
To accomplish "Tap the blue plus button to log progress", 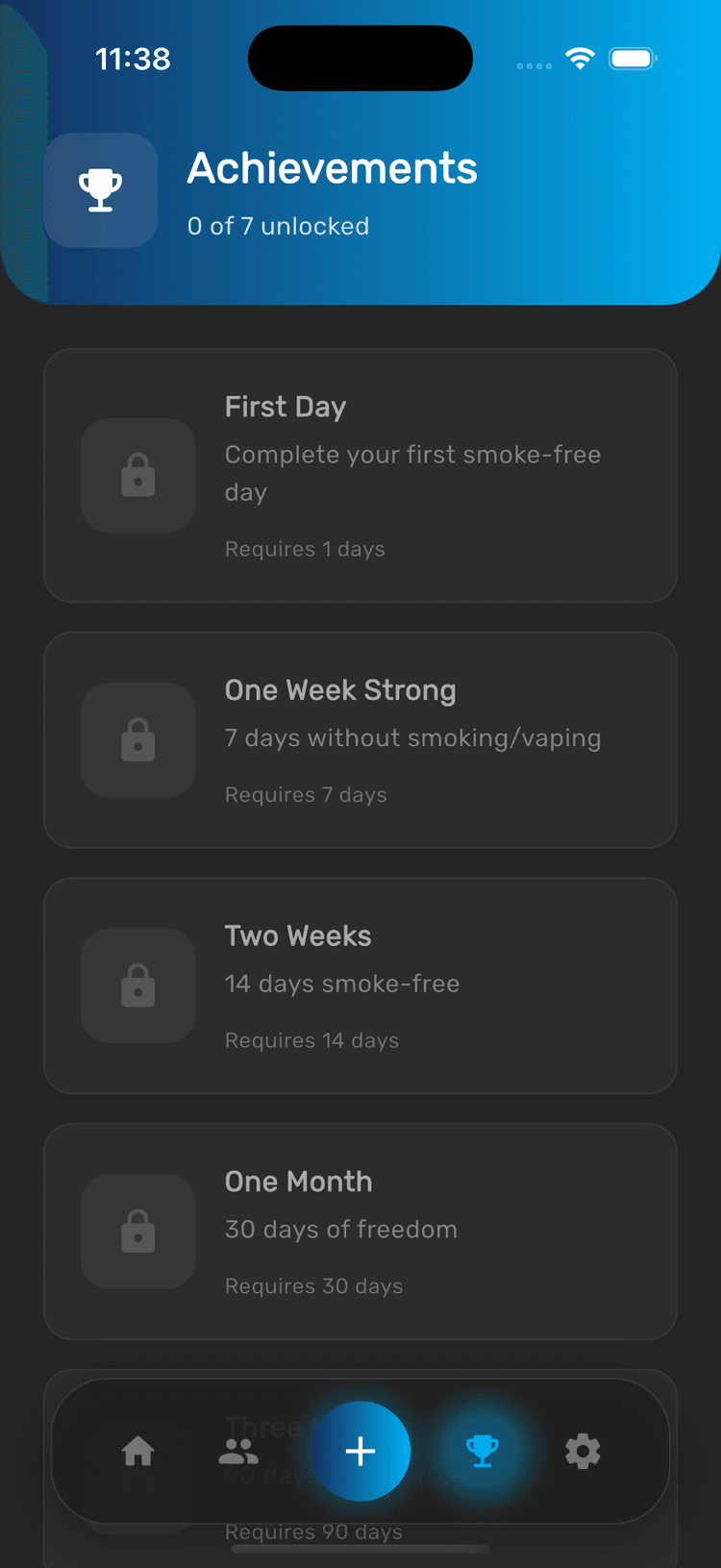I will tap(360, 1451).
